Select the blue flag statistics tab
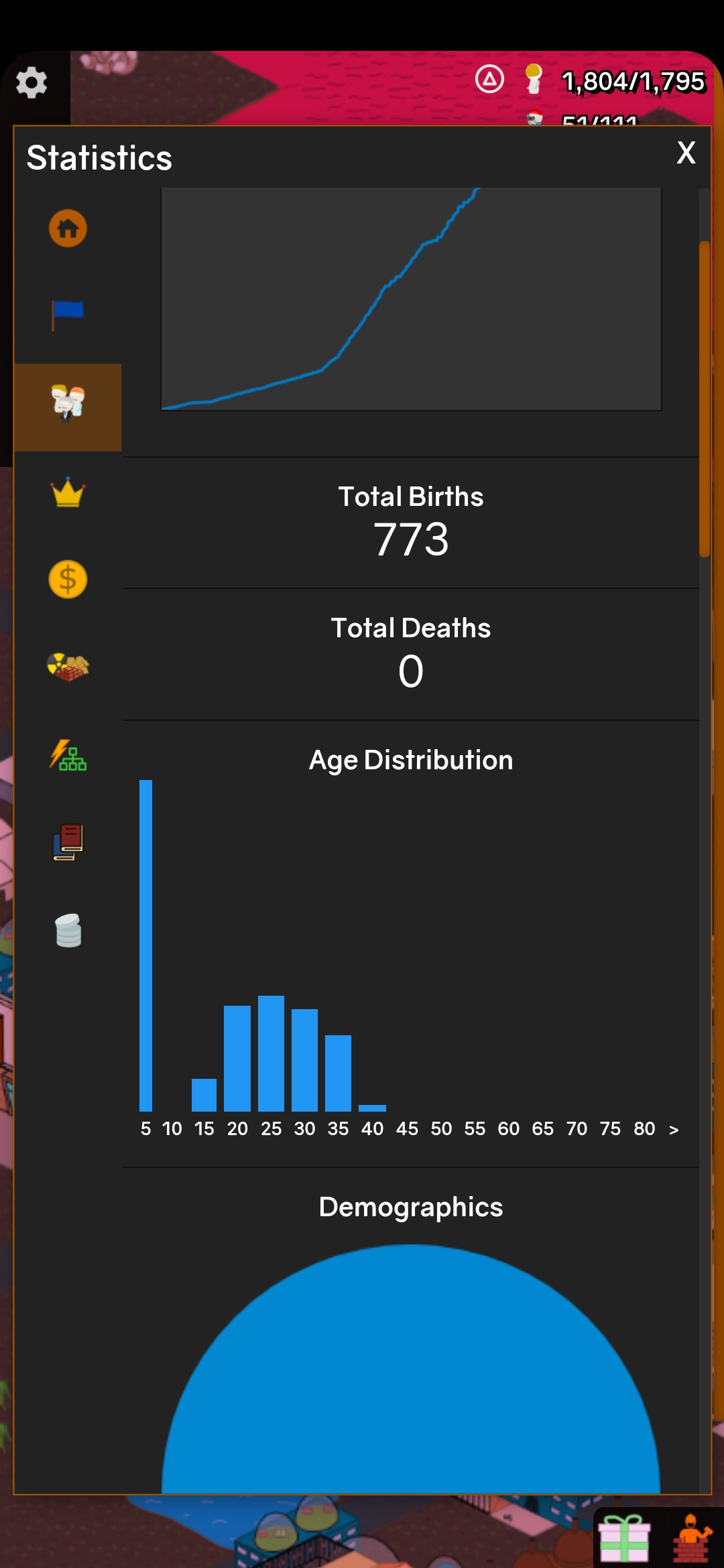The image size is (724, 1568). (68, 315)
